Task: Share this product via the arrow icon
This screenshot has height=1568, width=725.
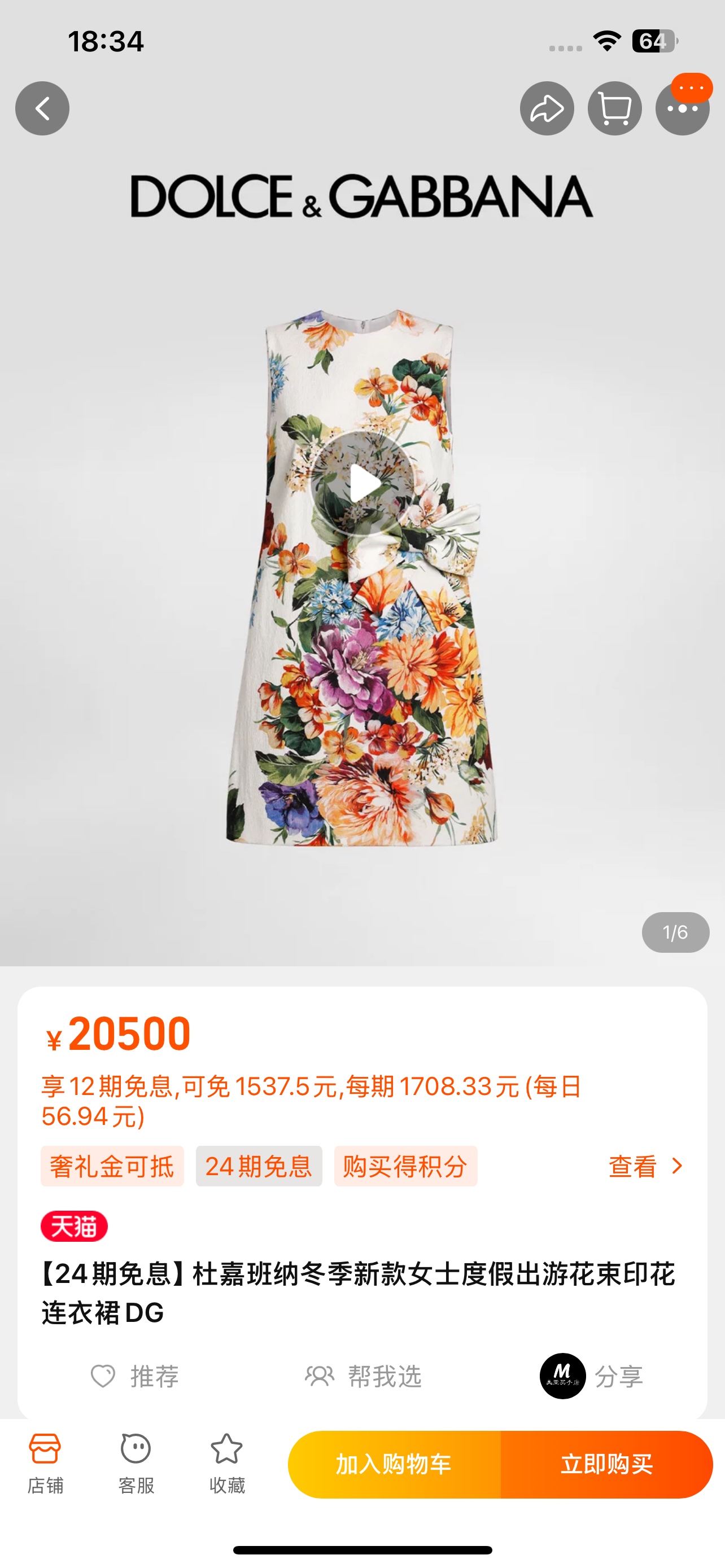Action: 547,108
